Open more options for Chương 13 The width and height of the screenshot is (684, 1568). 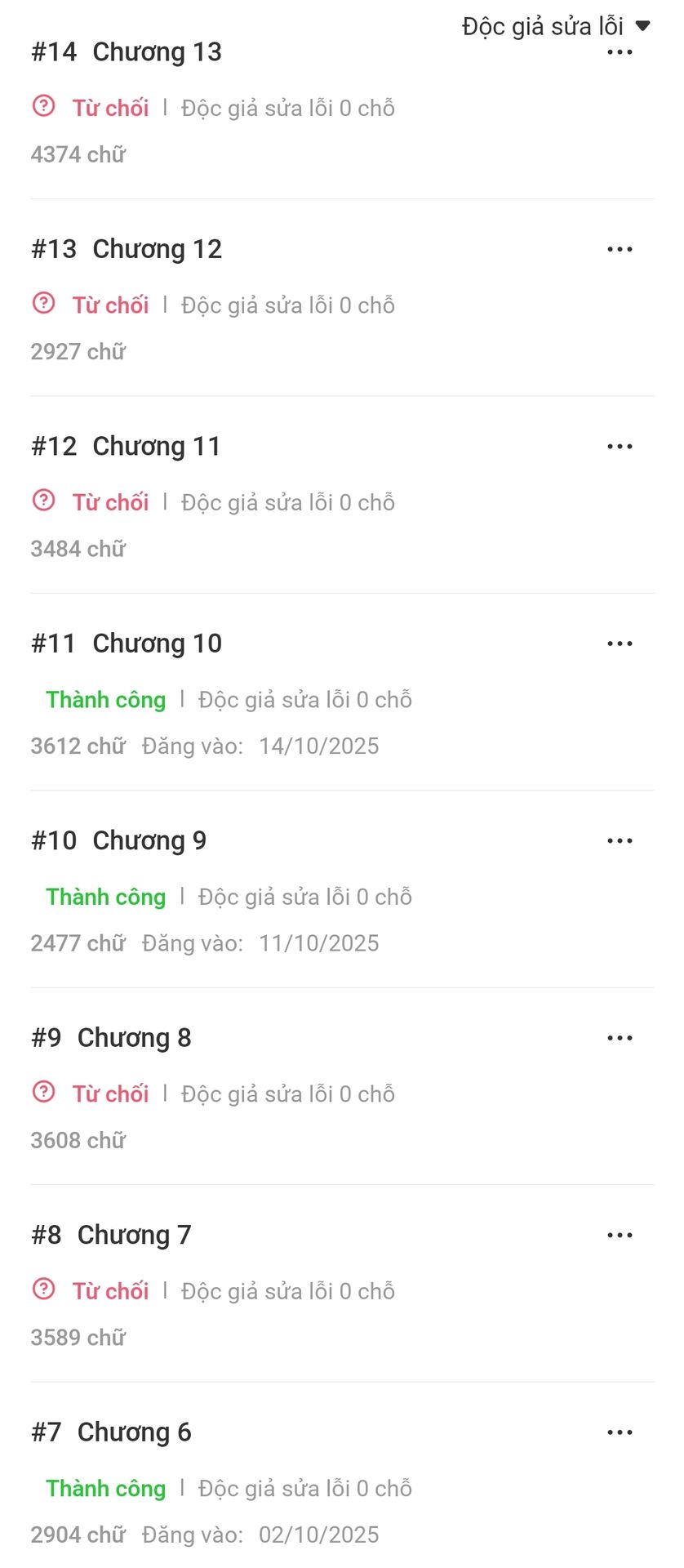tap(620, 53)
